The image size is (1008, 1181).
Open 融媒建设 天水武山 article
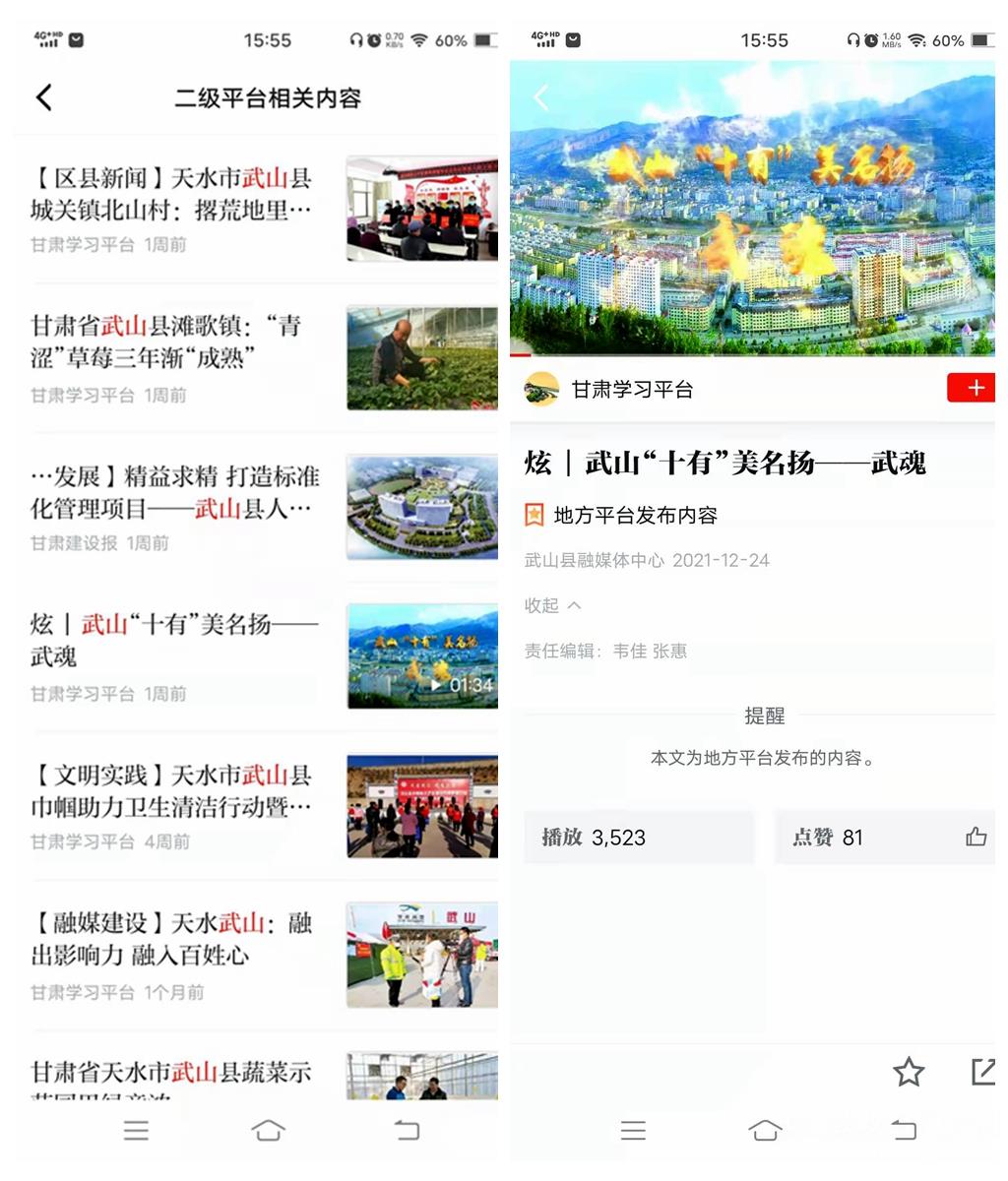click(x=172, y=939)
